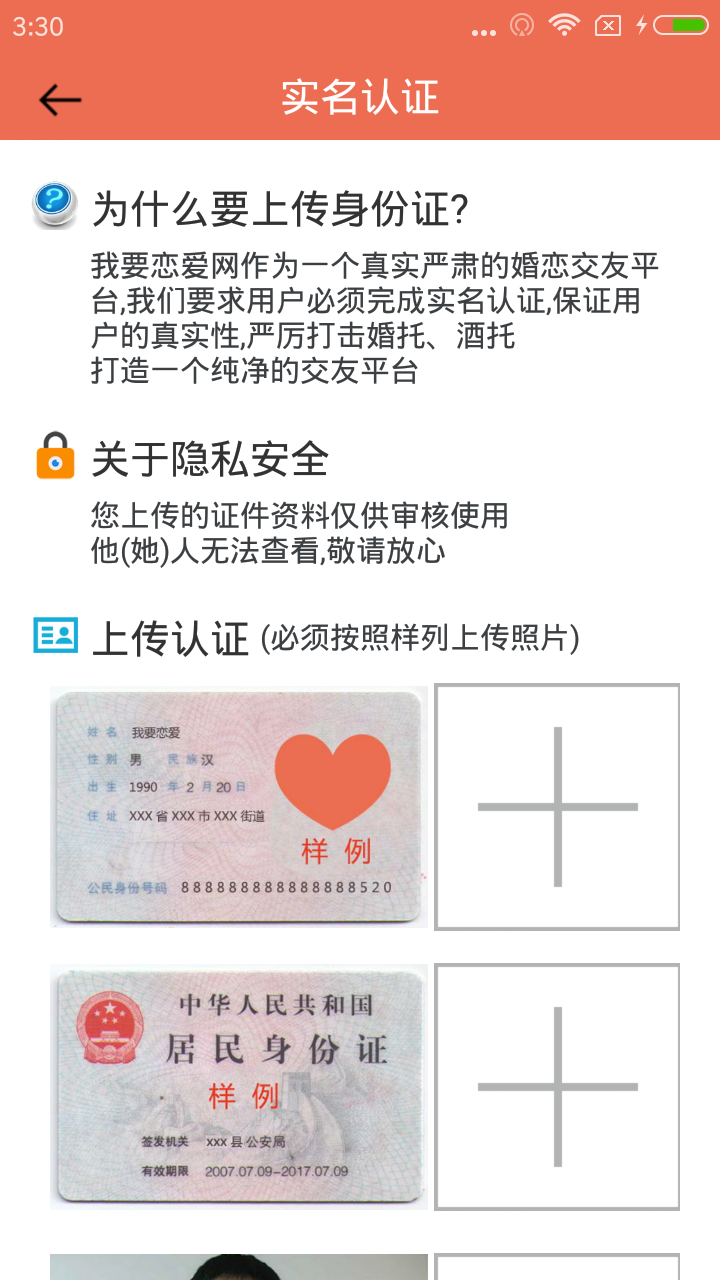Add ID card back photo via plus box

(557, 1087)
